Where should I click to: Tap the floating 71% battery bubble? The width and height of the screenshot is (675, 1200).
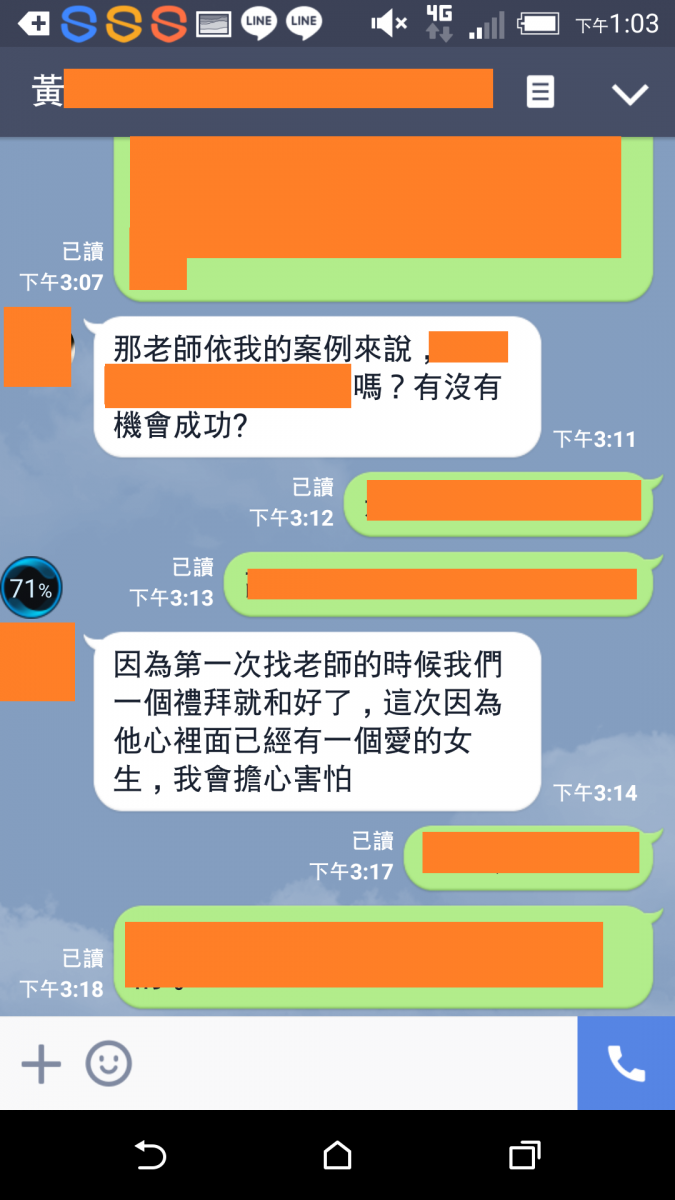[x=31, y=589]
